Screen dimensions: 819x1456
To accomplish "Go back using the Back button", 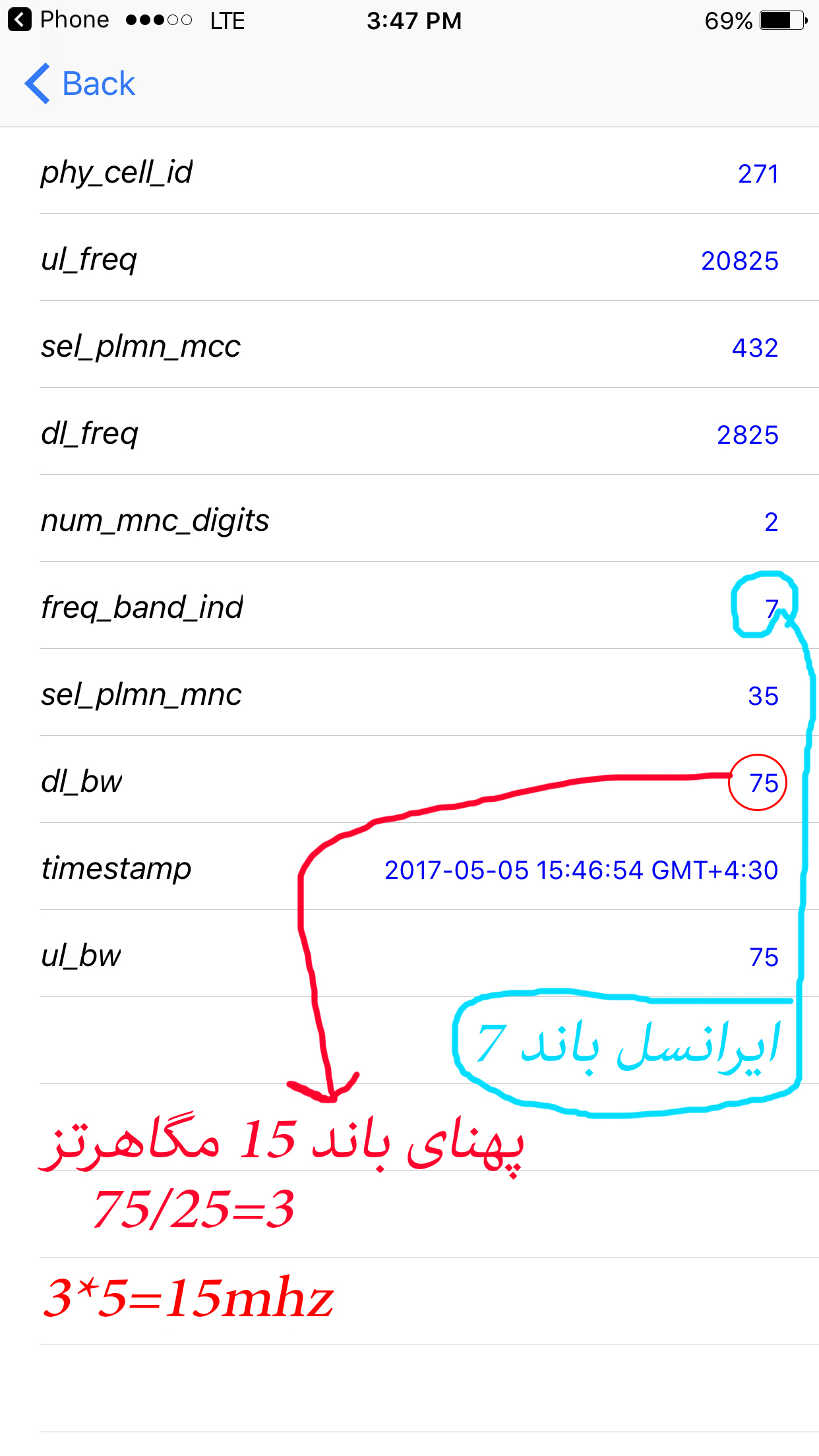I will 80,84.
